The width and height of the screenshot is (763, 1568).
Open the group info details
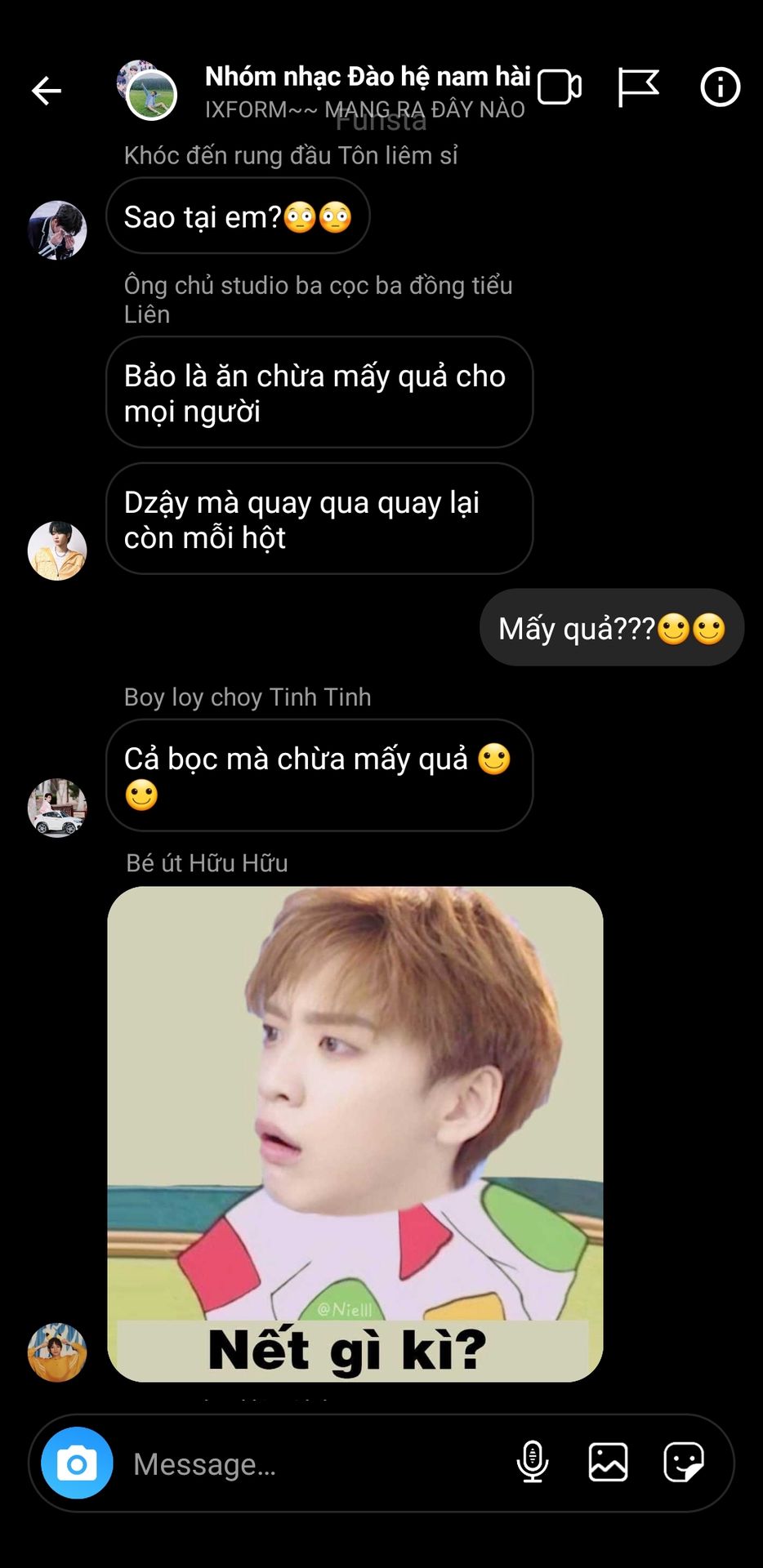point(721,87)
